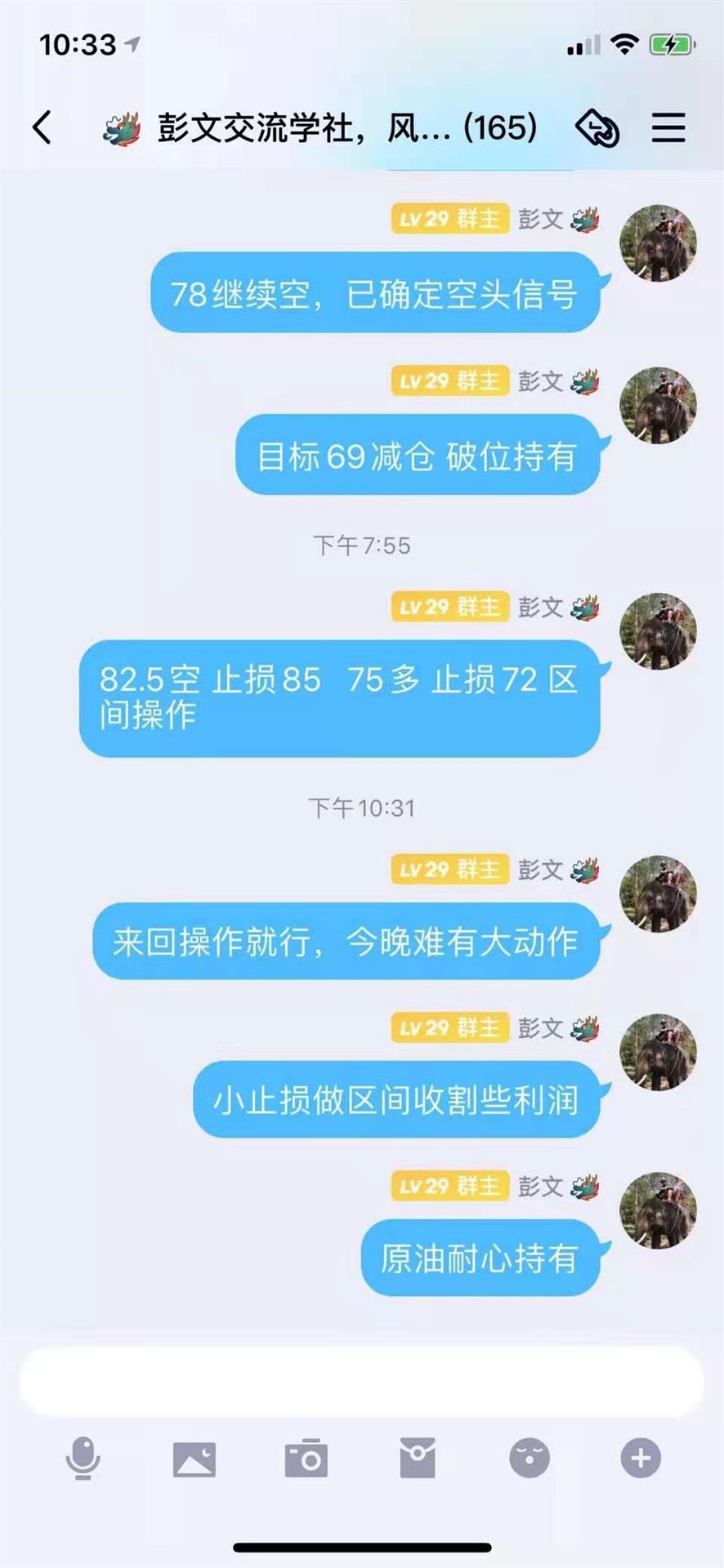Image resolution: width=724 pixels, height=1568 pixels.
Task: Record a voice message with microphone
Action: pos(83,1458)
